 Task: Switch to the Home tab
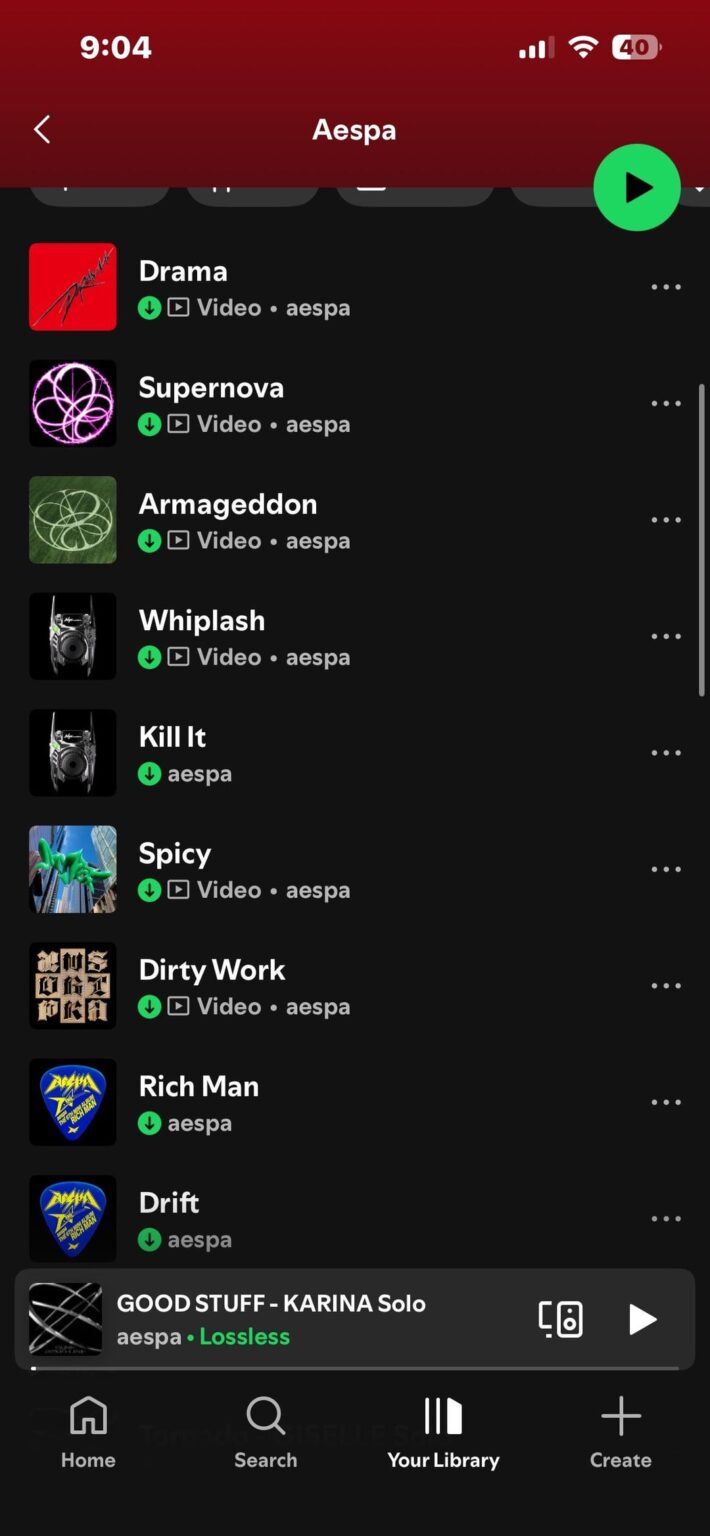click(88, 1433)
